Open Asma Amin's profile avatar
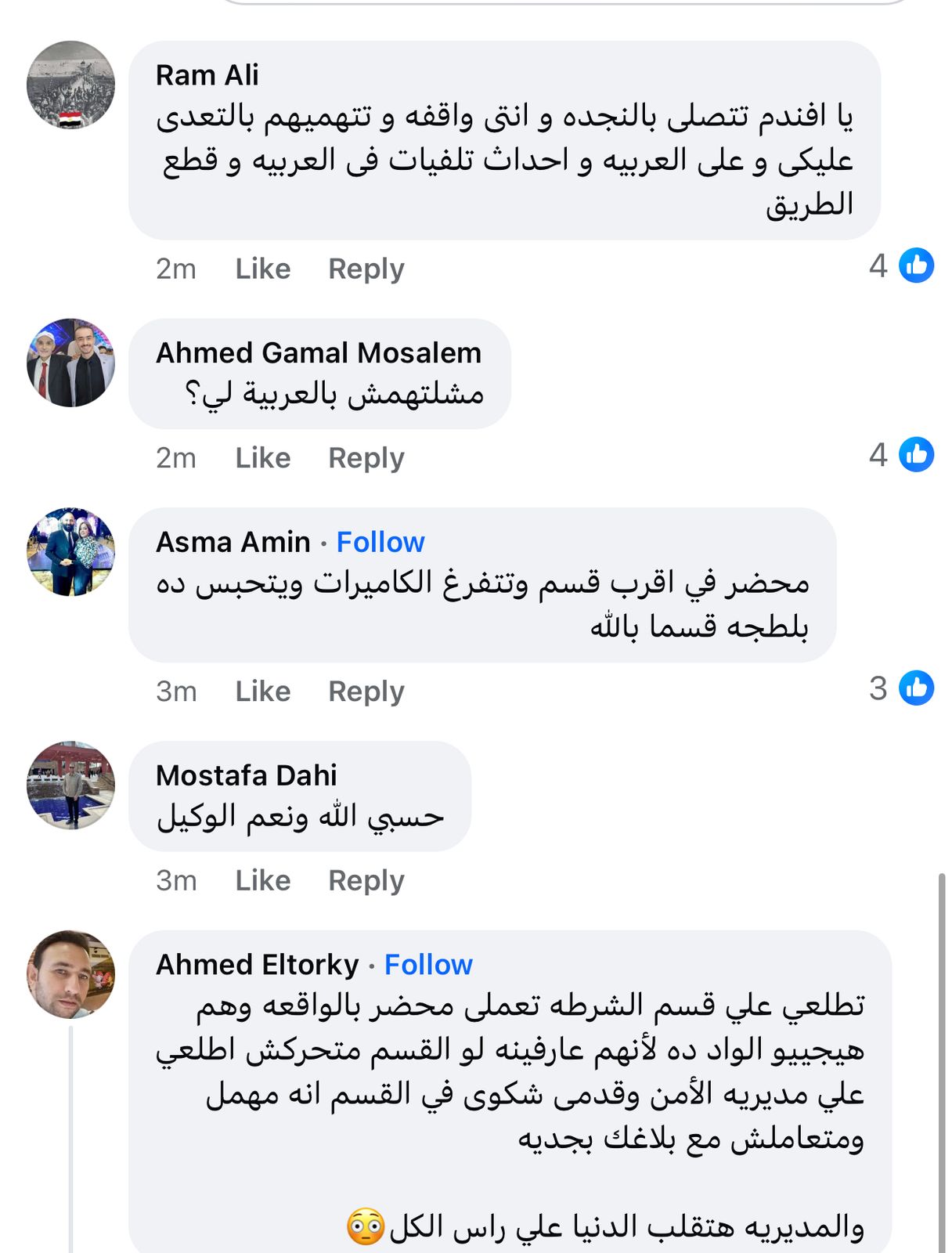This screenshot has height=1253, width=952. pyautogui.click(x=70, y=552)
